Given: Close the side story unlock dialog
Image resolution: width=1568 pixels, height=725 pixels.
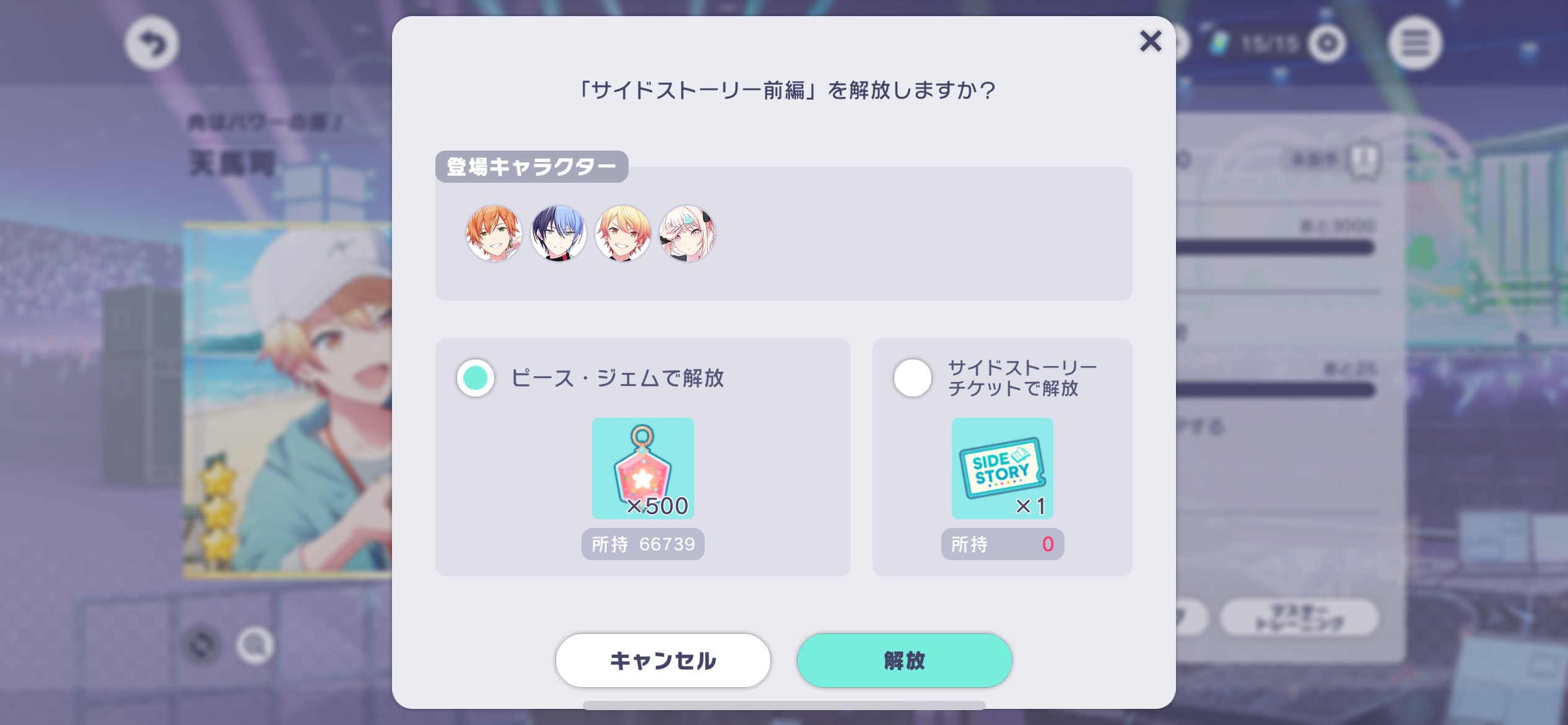Looking at the screenshot, I should pos(1151,42).
